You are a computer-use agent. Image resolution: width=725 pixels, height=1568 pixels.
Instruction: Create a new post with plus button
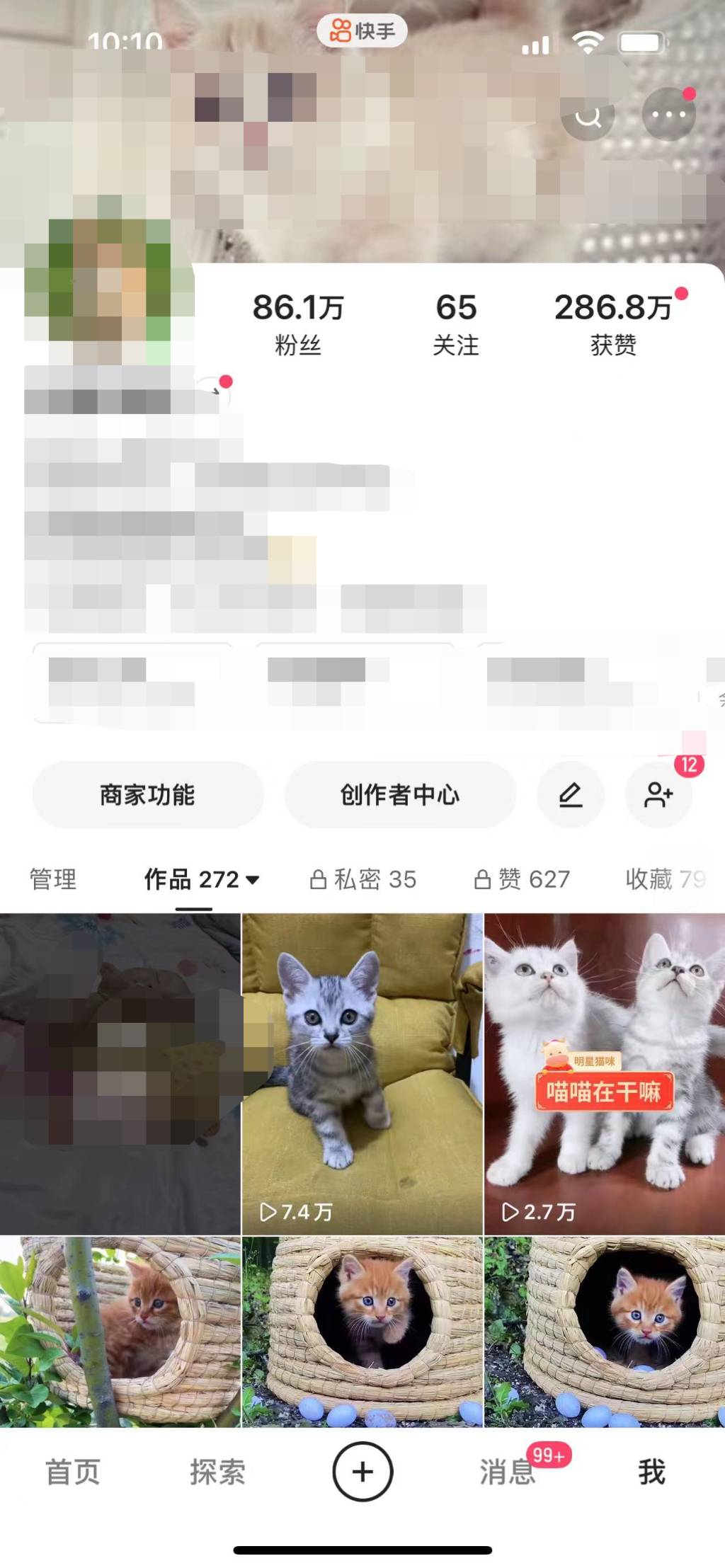click(362, 1472)
